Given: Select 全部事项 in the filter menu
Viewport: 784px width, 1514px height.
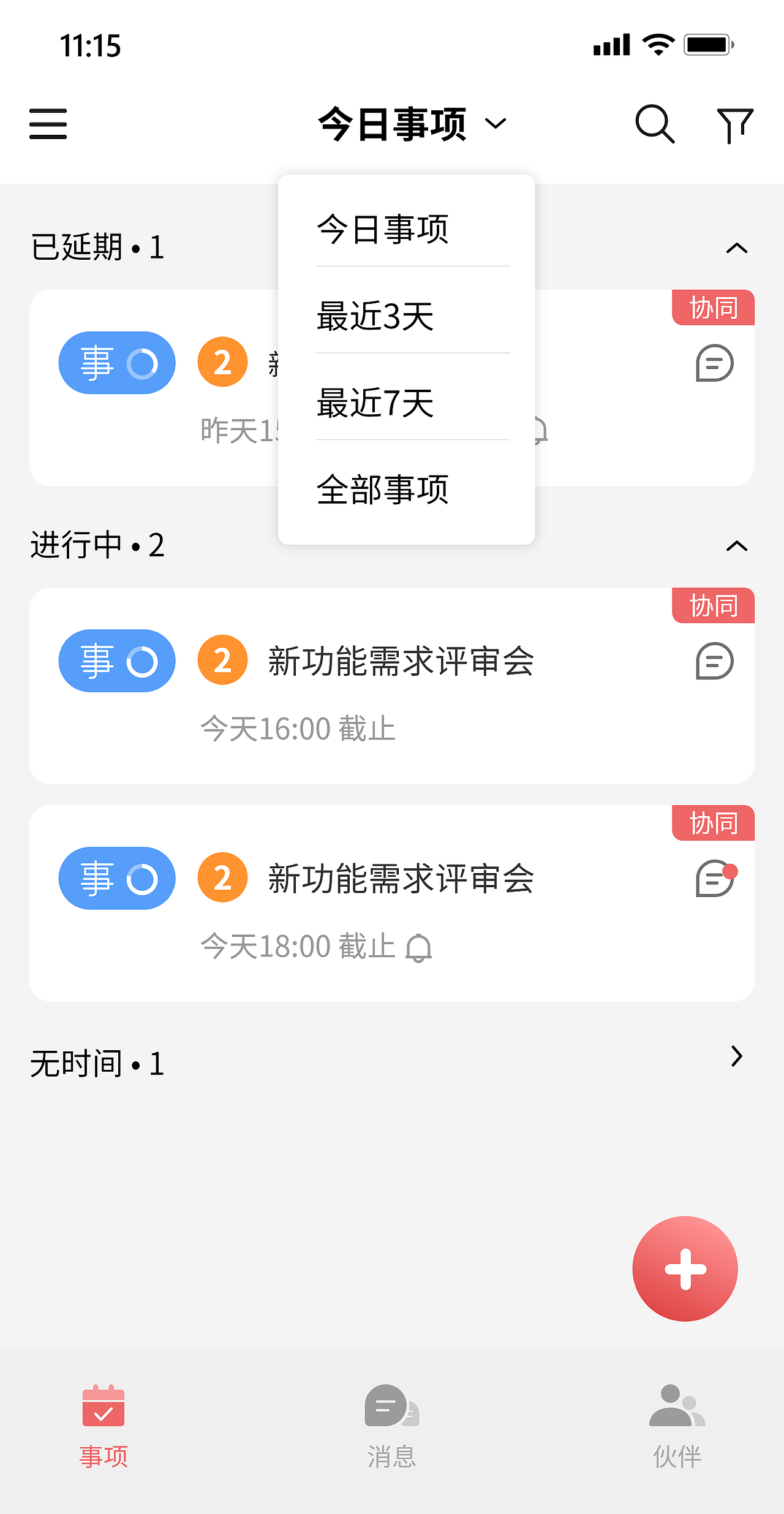Looking at the screenshot, I should tap(383, 489).
